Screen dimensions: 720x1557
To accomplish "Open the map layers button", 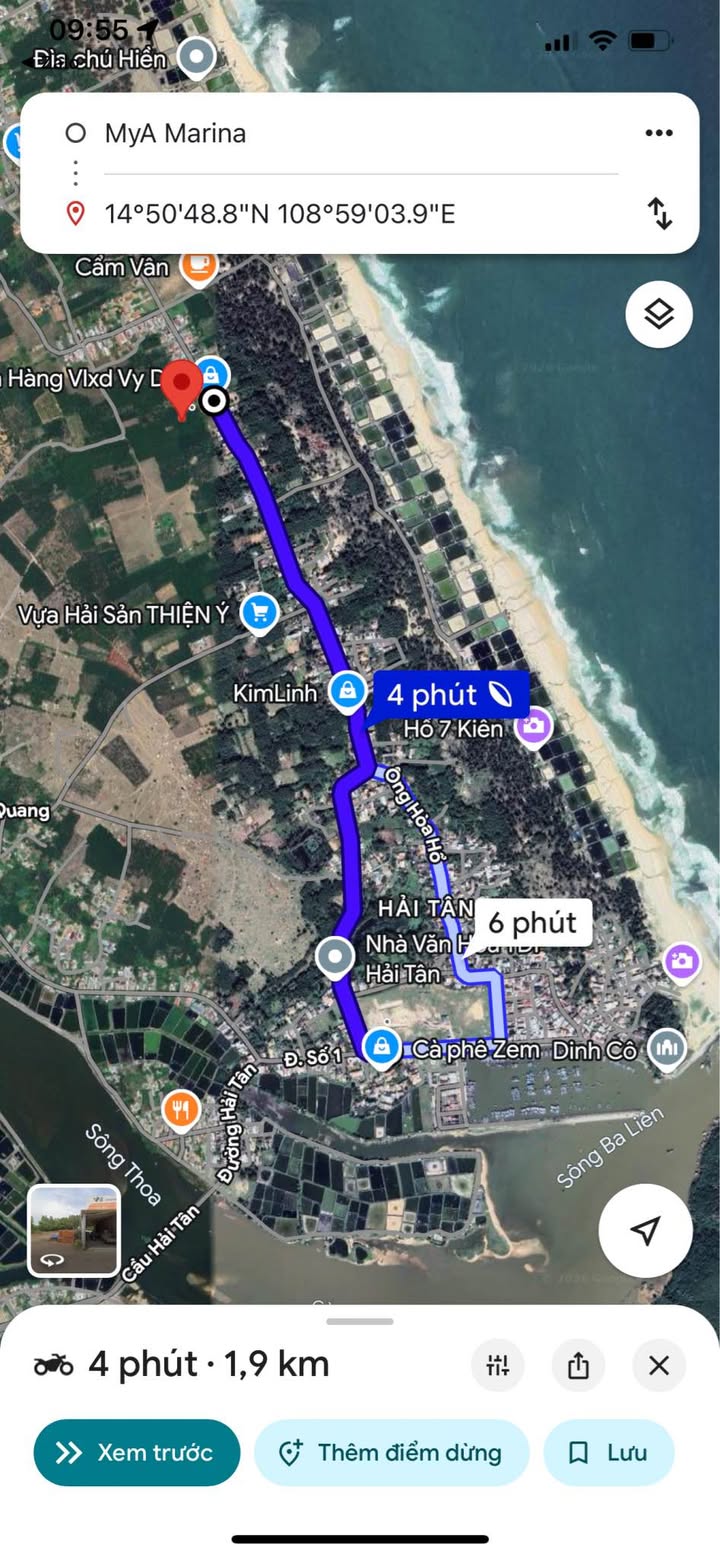I will (659, 314).
